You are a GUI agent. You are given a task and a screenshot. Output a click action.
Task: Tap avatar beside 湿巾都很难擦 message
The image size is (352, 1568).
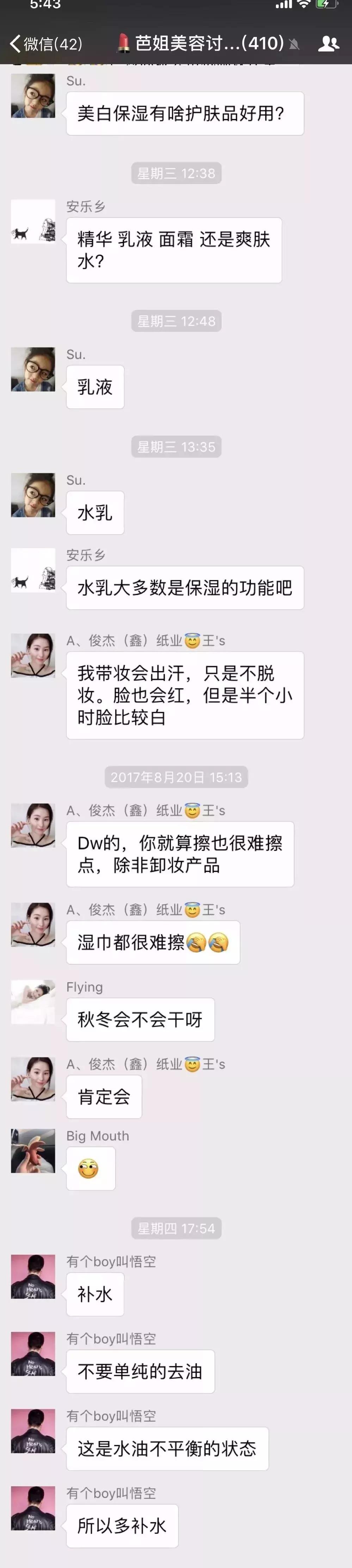(33, 924)
